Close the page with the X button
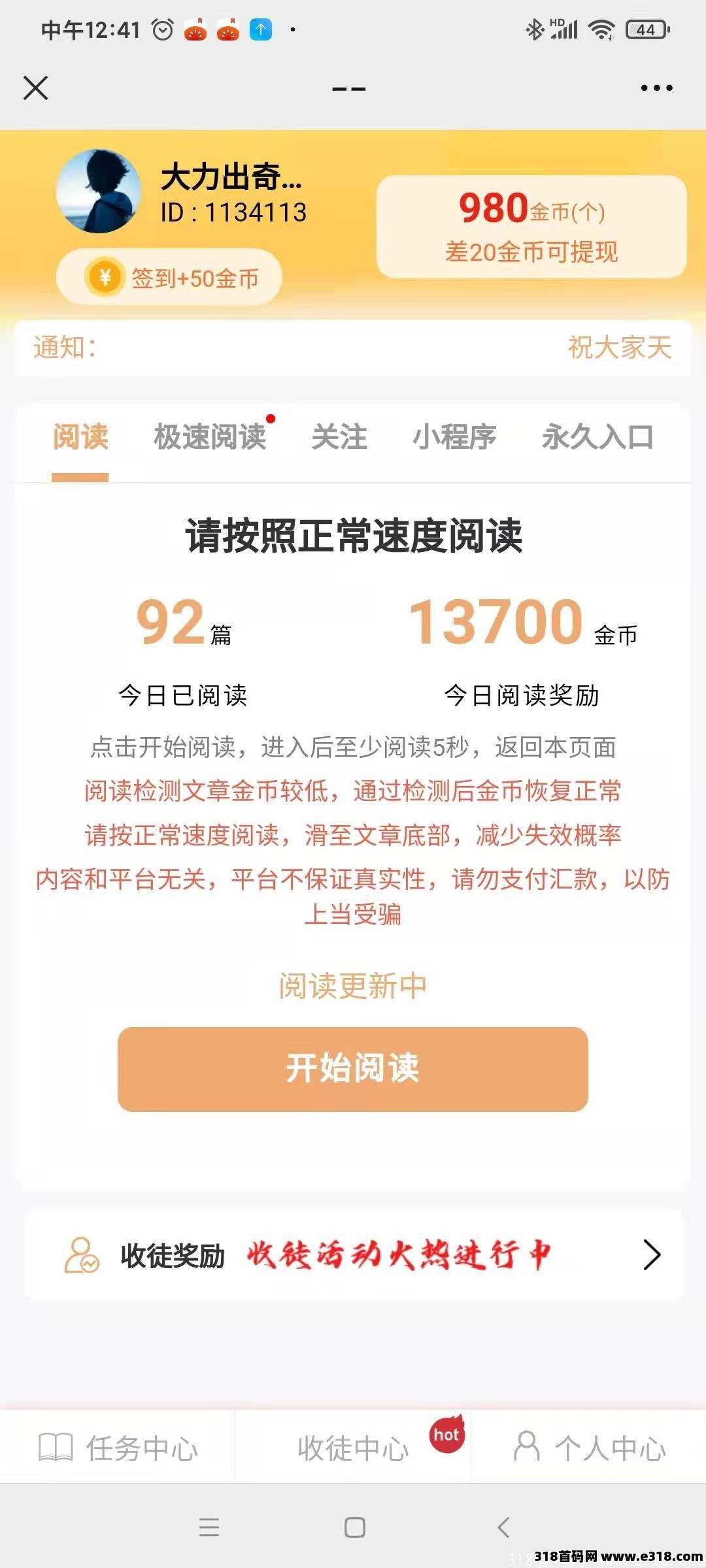This screenshot has height=1568, width=706. point(36,88)
